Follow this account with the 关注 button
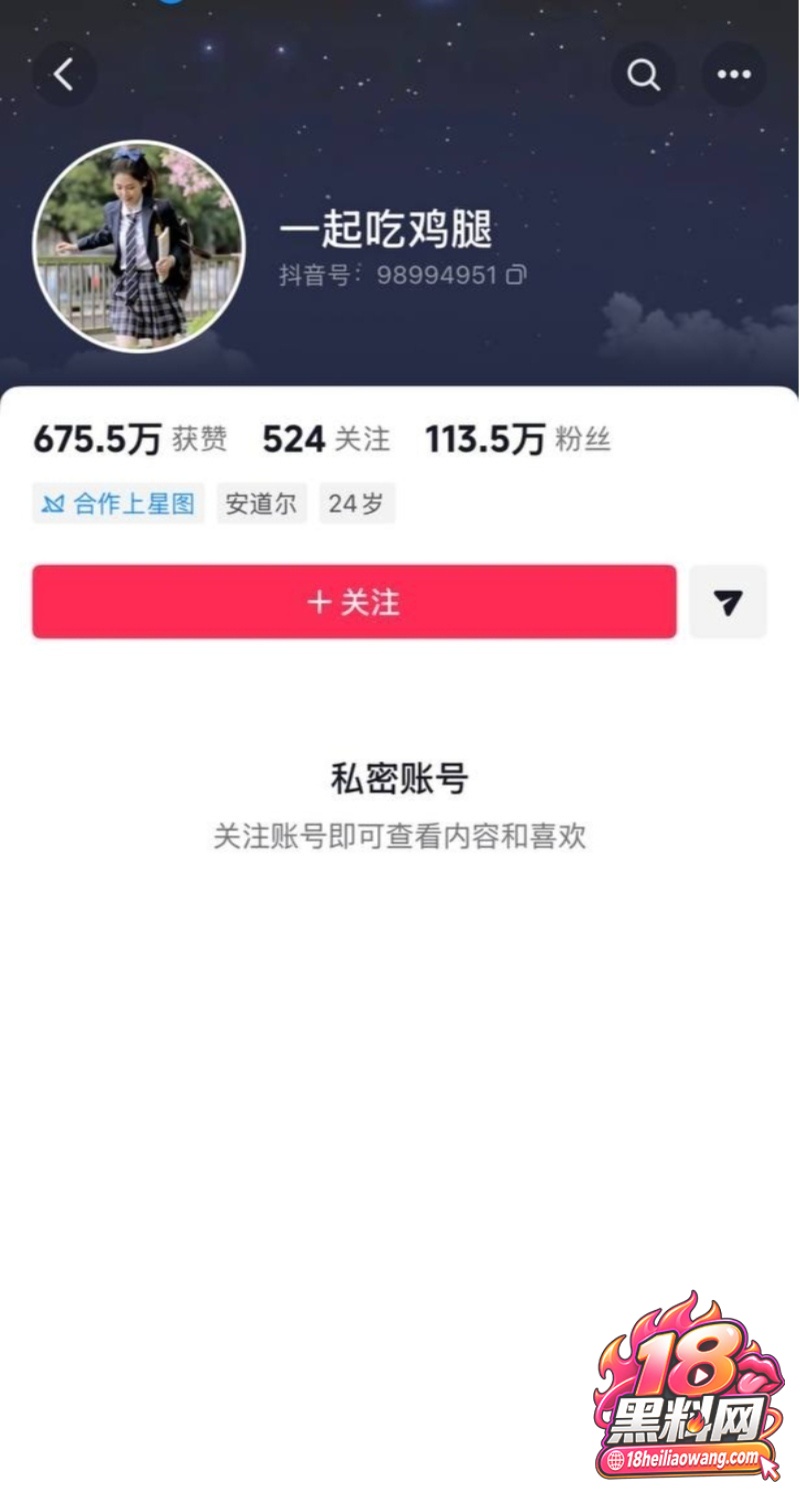Viewport: 800px width, 1497px height. point(354,601)
